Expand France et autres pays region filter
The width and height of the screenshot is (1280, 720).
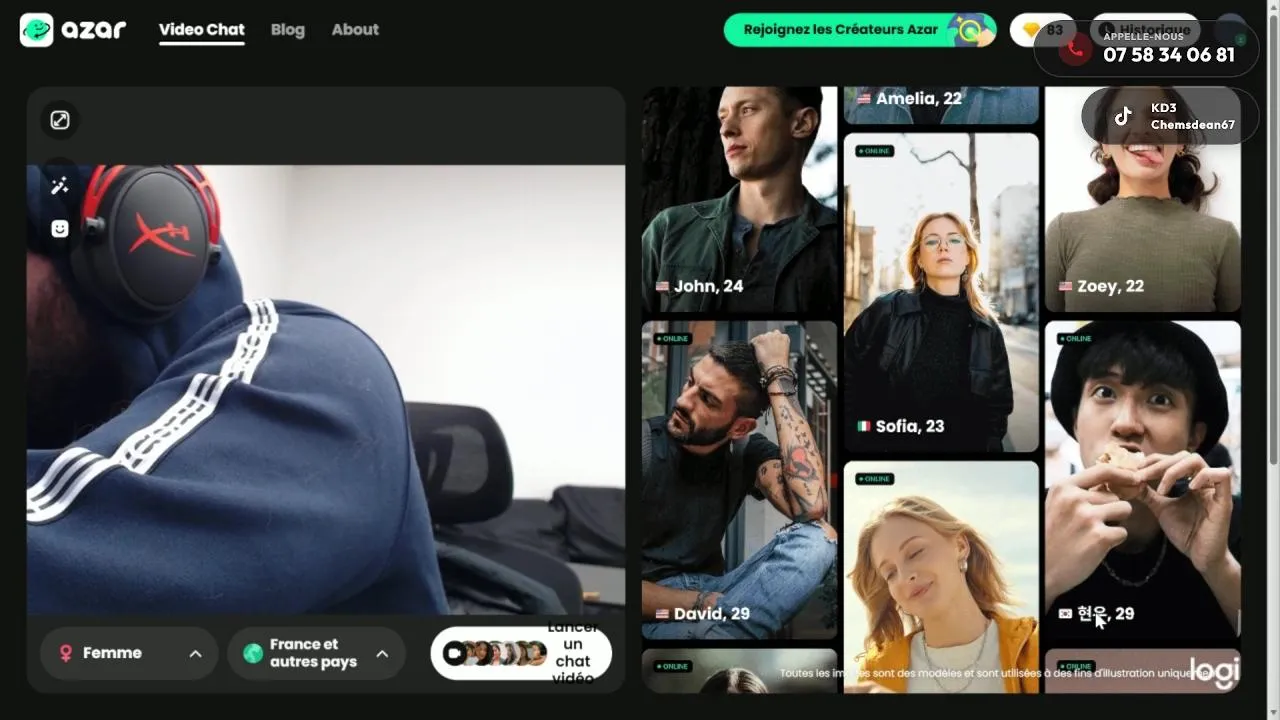tap(315, 653)
